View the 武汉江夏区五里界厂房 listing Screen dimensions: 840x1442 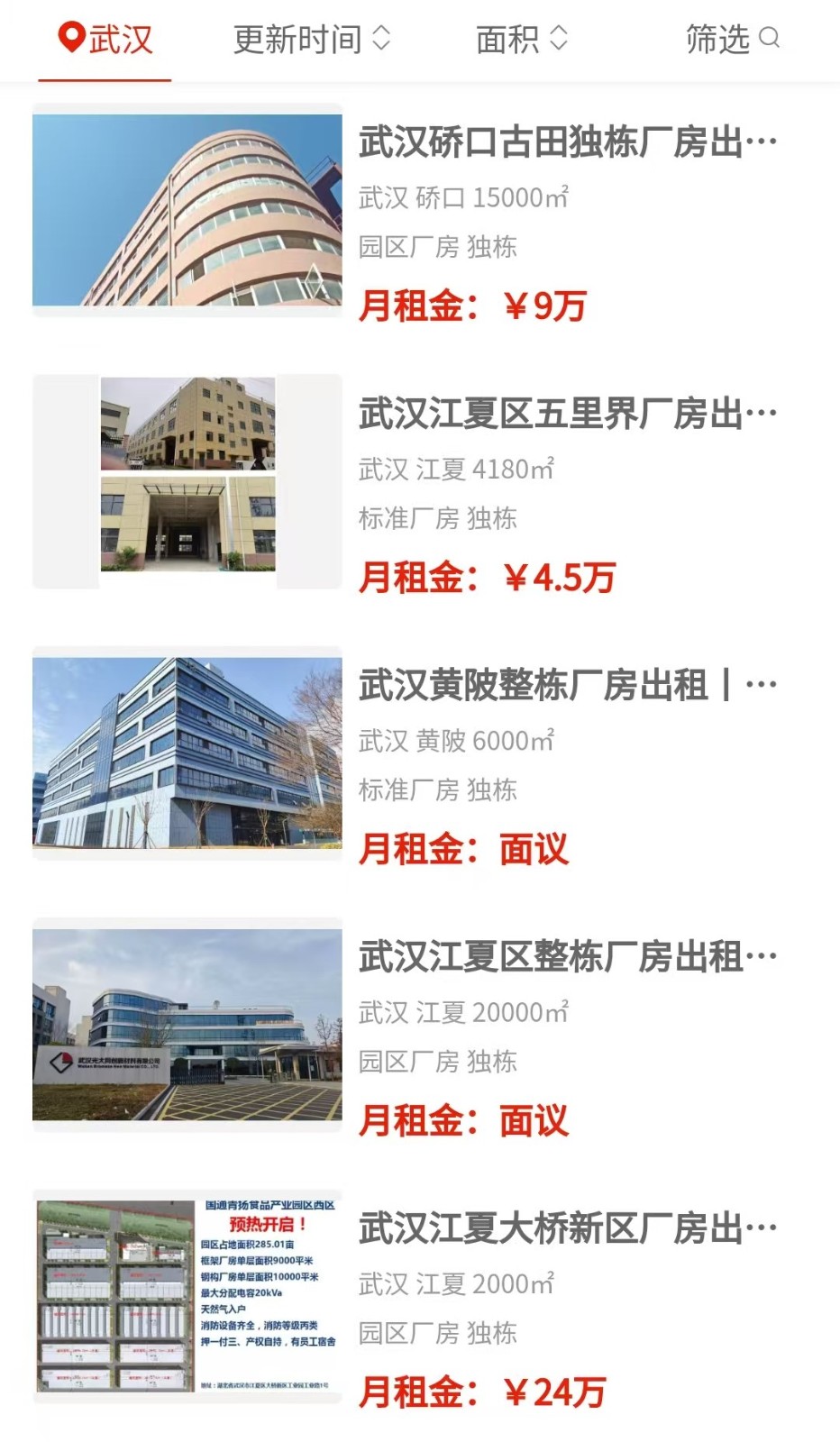[x=567, y=415]
